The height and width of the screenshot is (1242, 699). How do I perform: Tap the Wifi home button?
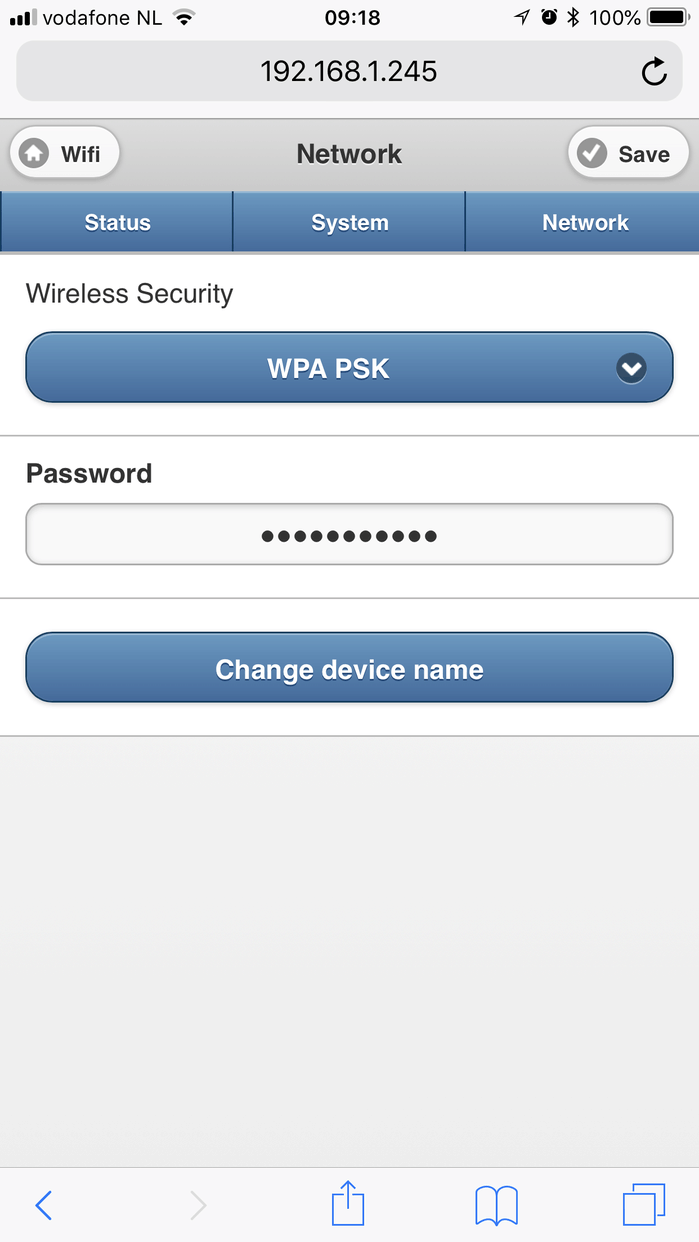coord(65,154)
